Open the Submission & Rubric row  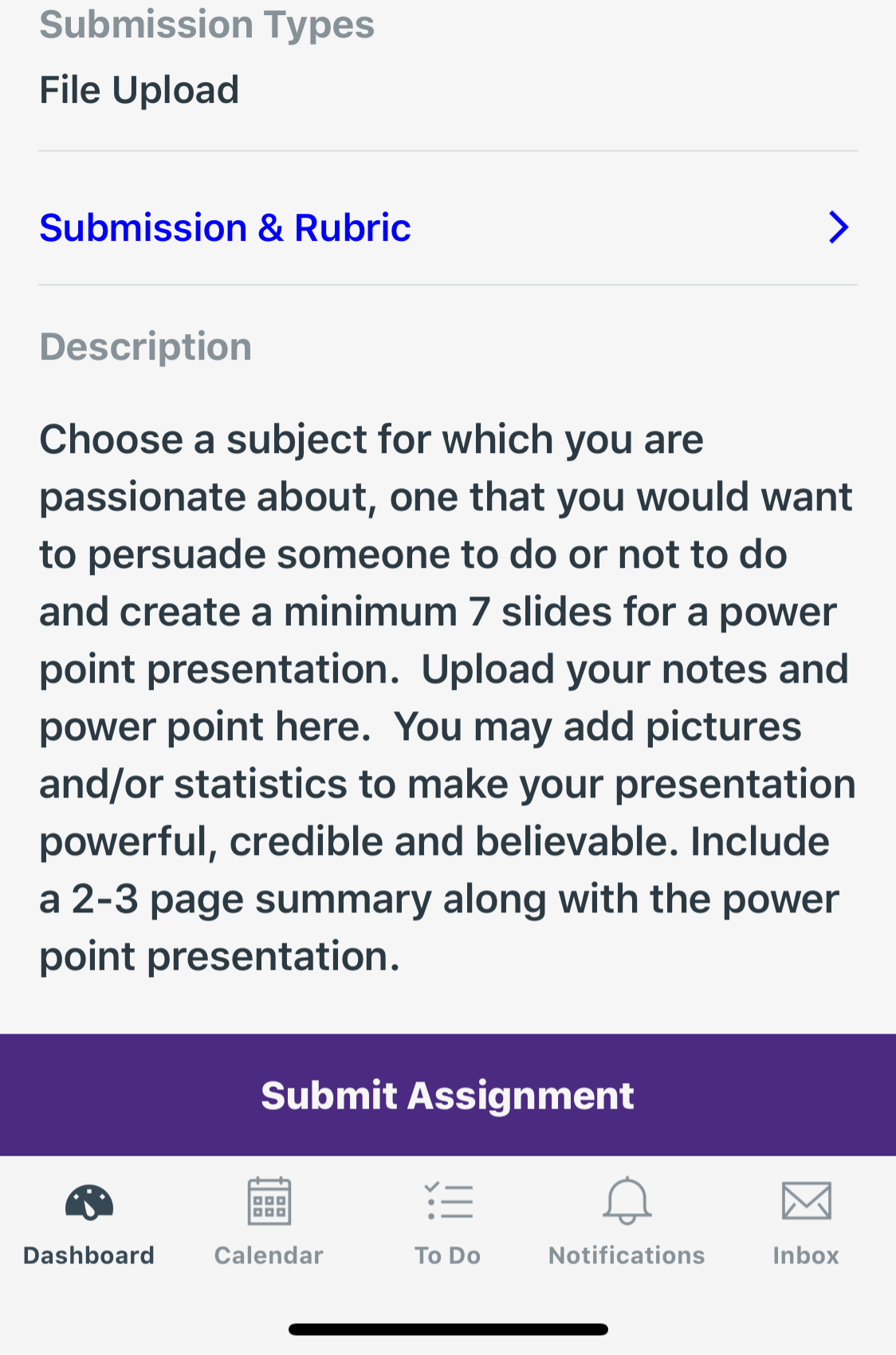(447, 228)
